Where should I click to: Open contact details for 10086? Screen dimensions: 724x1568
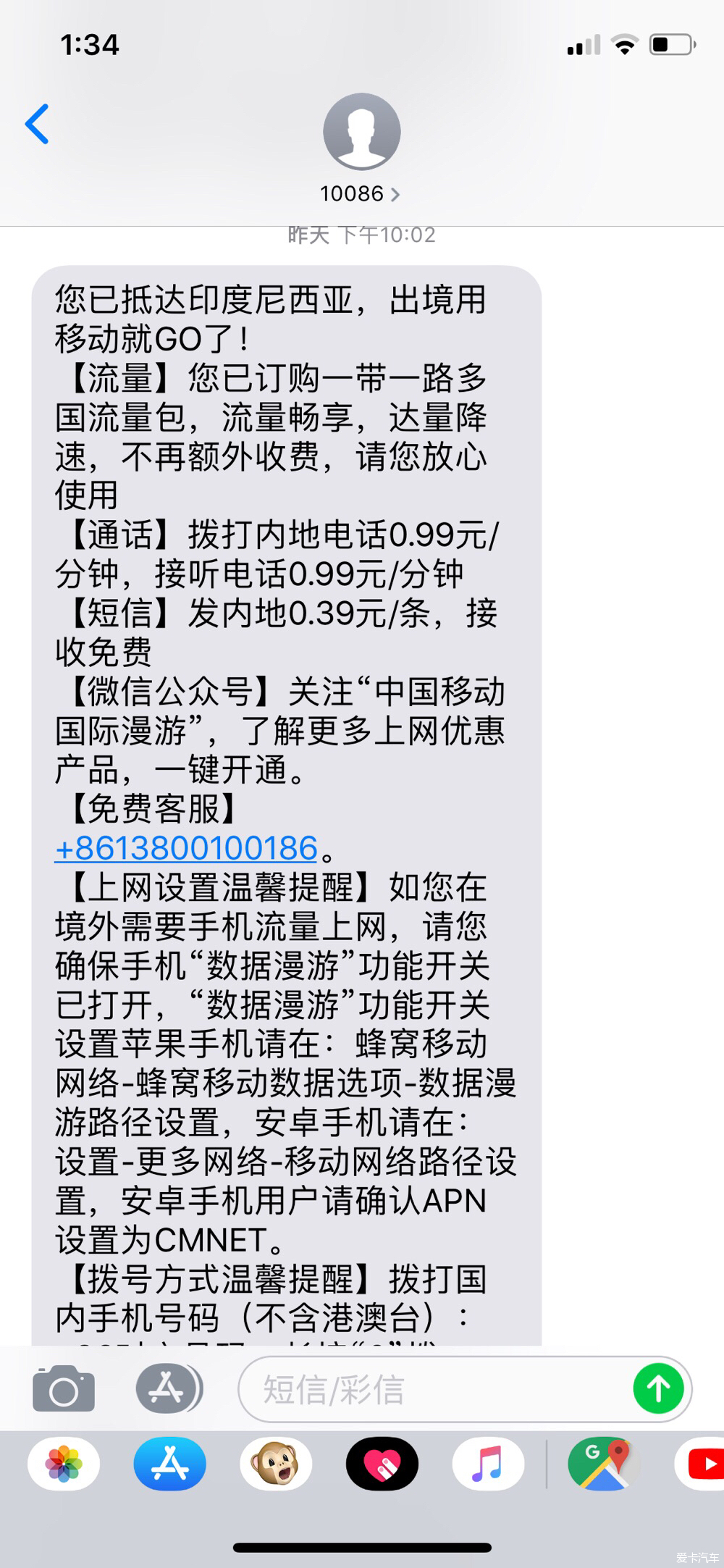click(361, 193)
